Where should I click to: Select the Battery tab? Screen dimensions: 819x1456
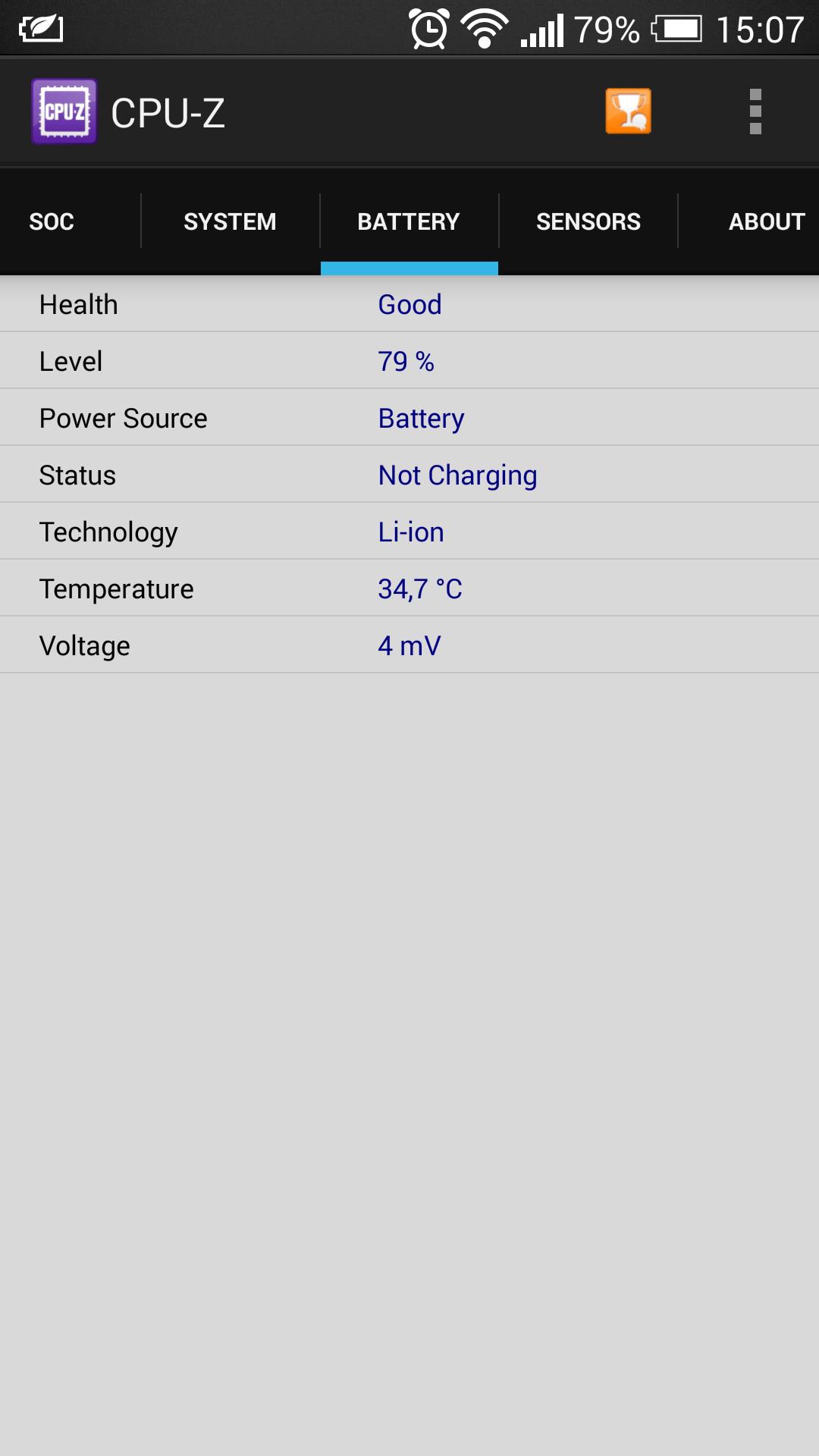point(409,221)
